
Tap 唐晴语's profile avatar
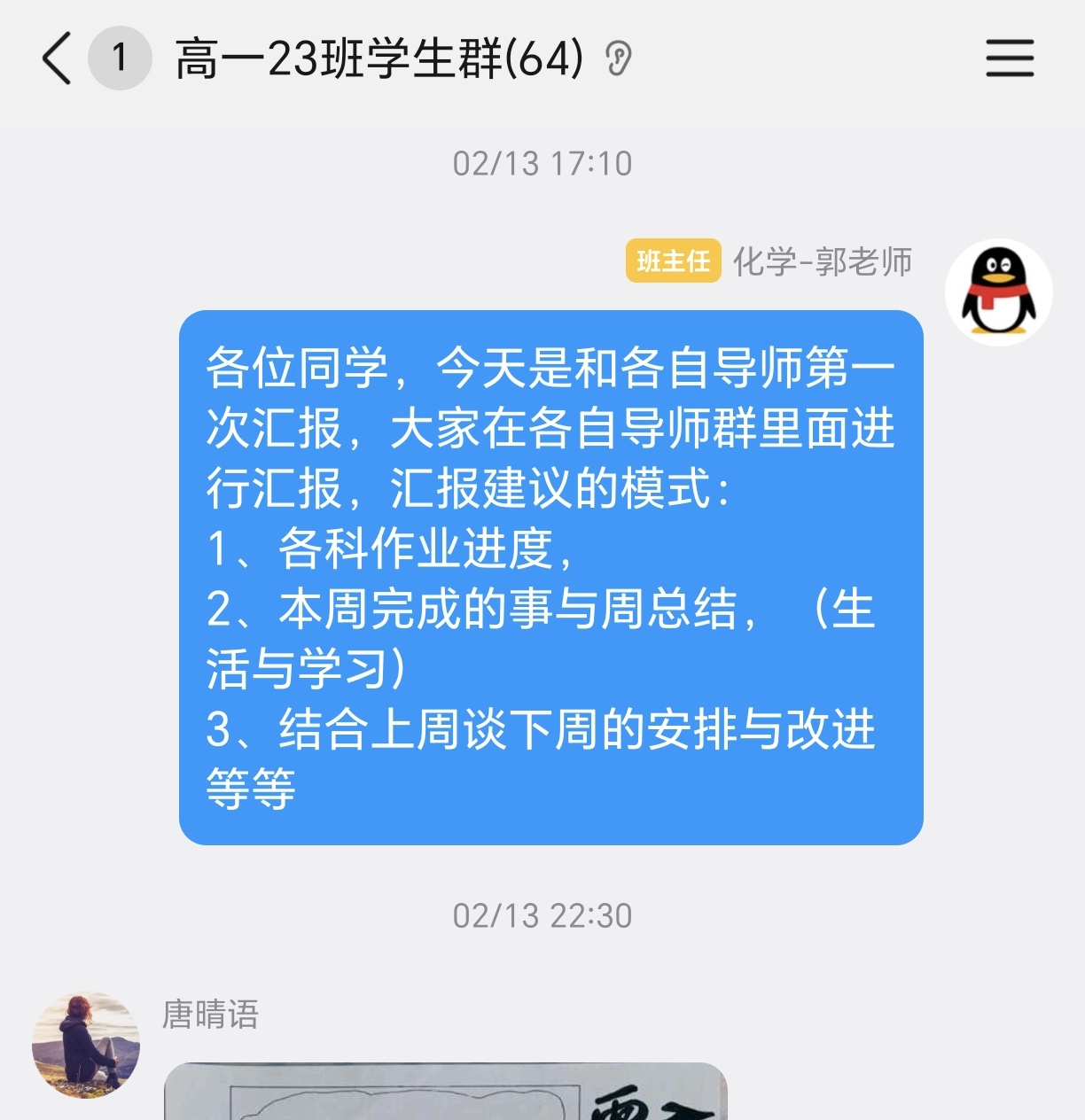click(x=86, y=1046)
